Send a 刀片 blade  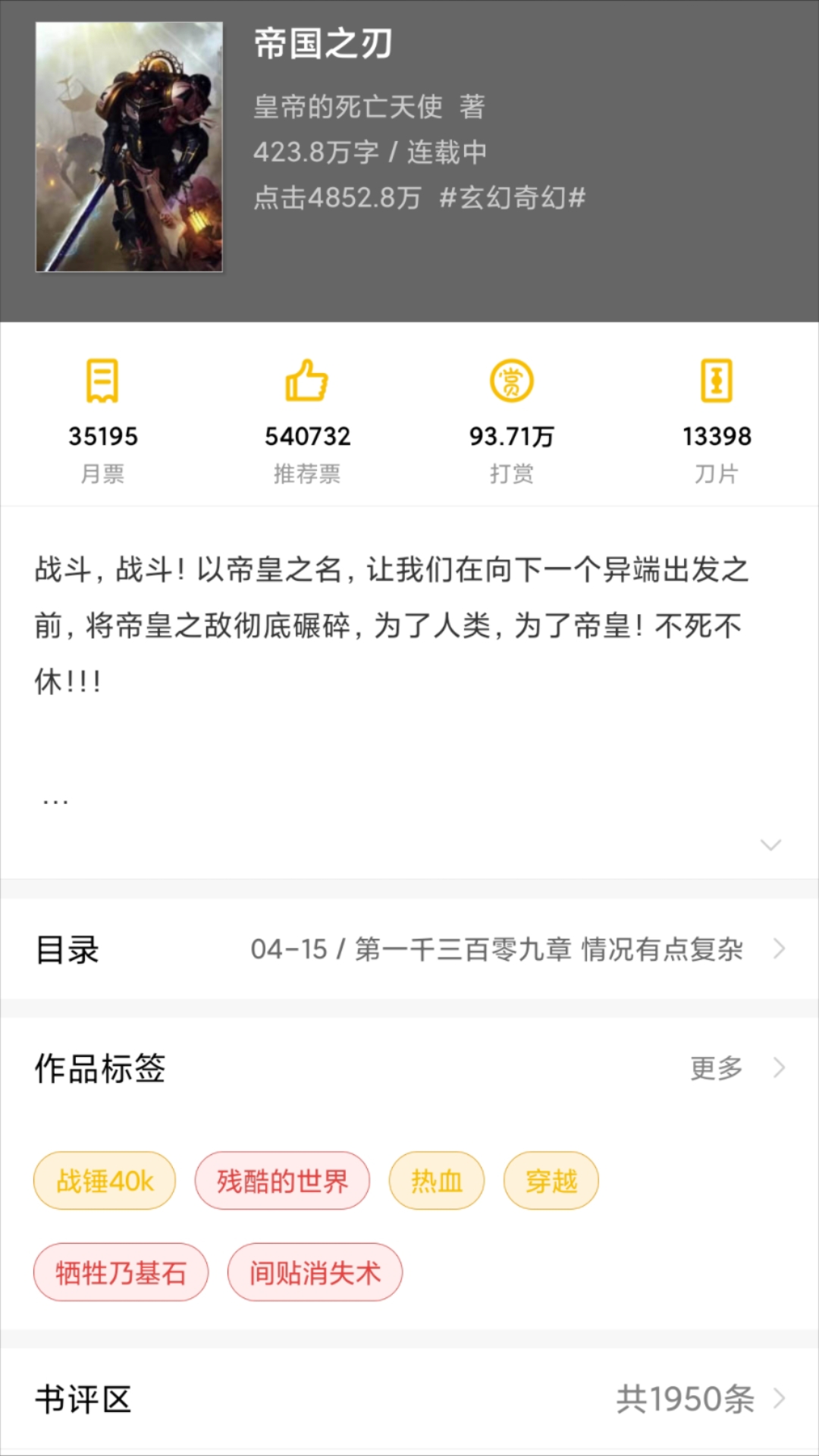pyautogui.click(x=716, y=422)
